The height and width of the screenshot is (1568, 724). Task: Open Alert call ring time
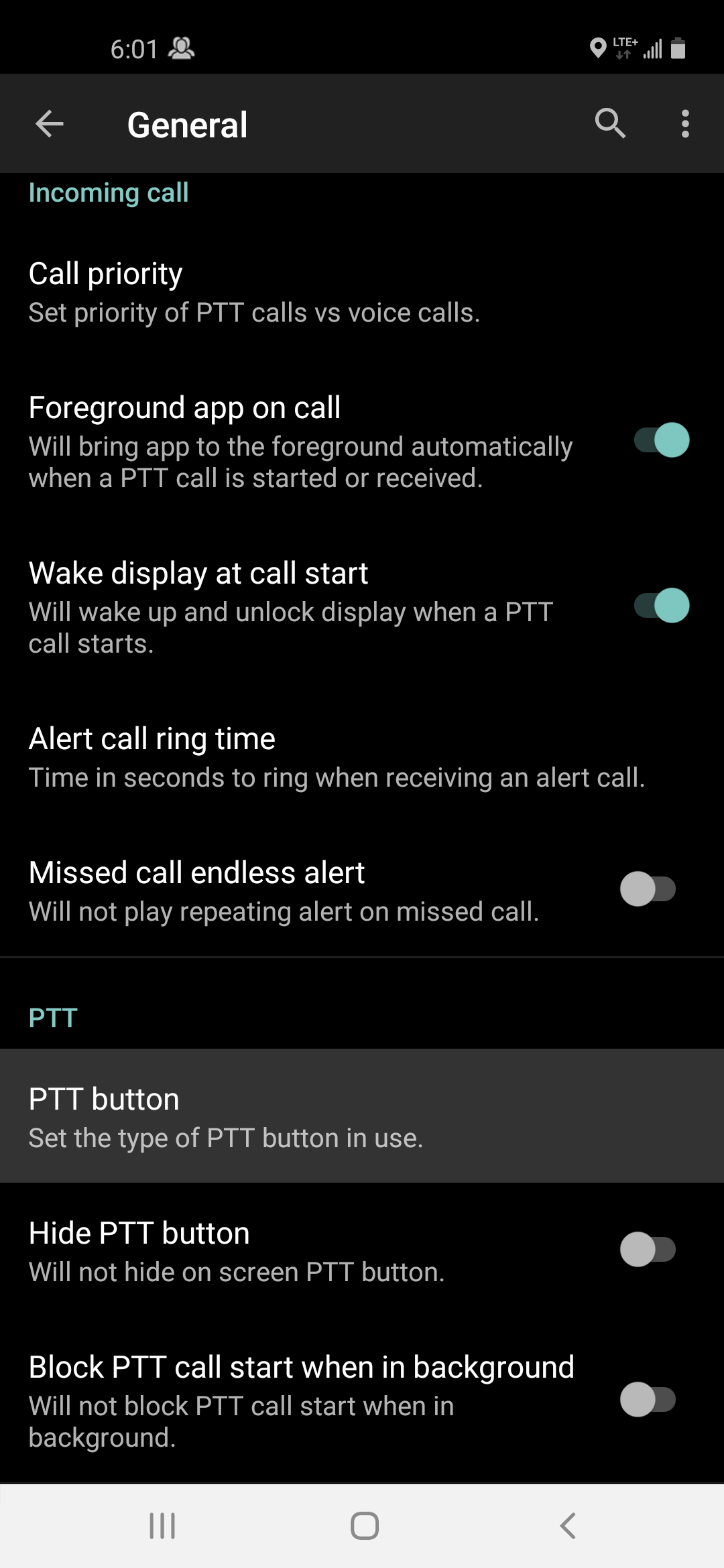click(362, 758)
